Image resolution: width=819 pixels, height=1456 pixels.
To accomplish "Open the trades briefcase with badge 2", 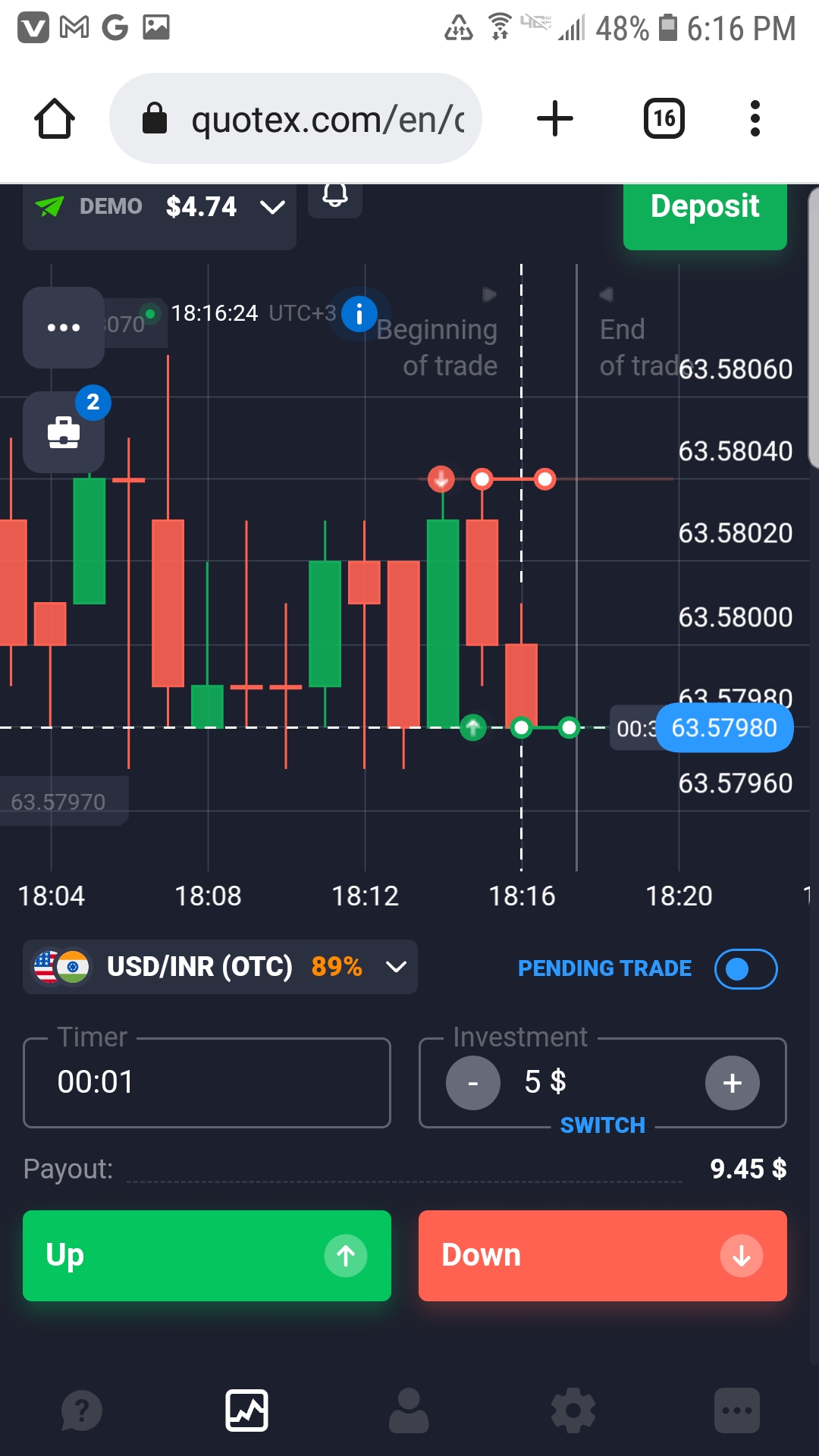I will point(64,433).
